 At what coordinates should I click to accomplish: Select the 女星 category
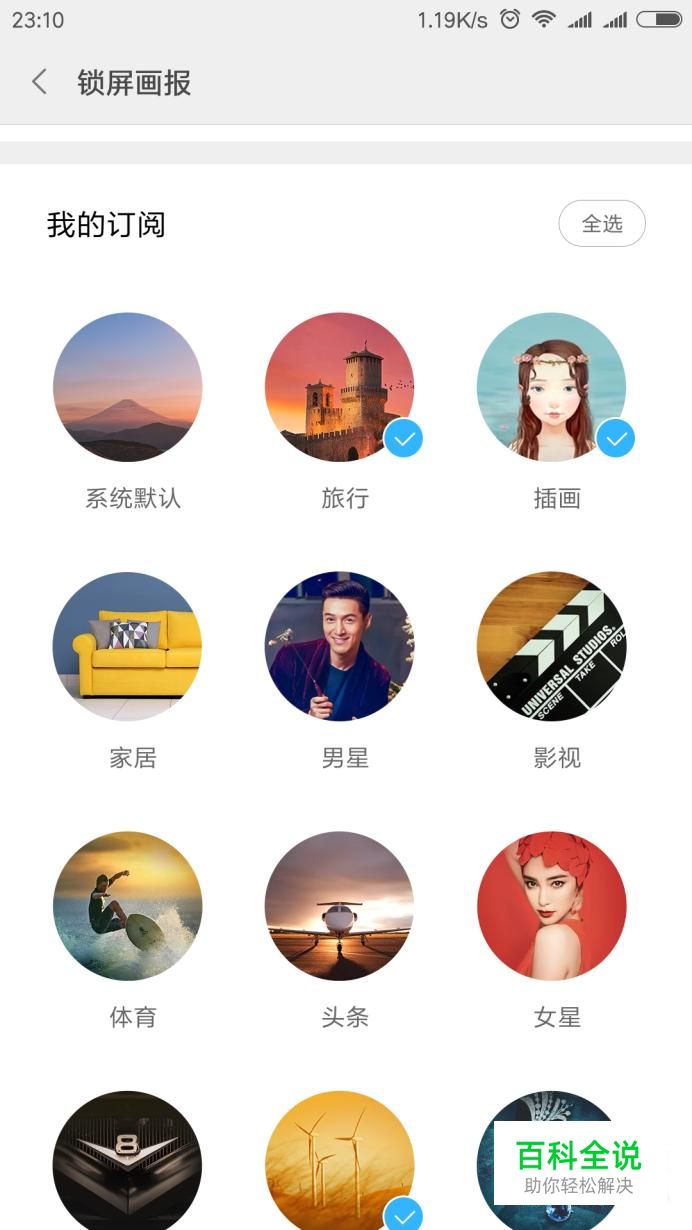[552, 906]
